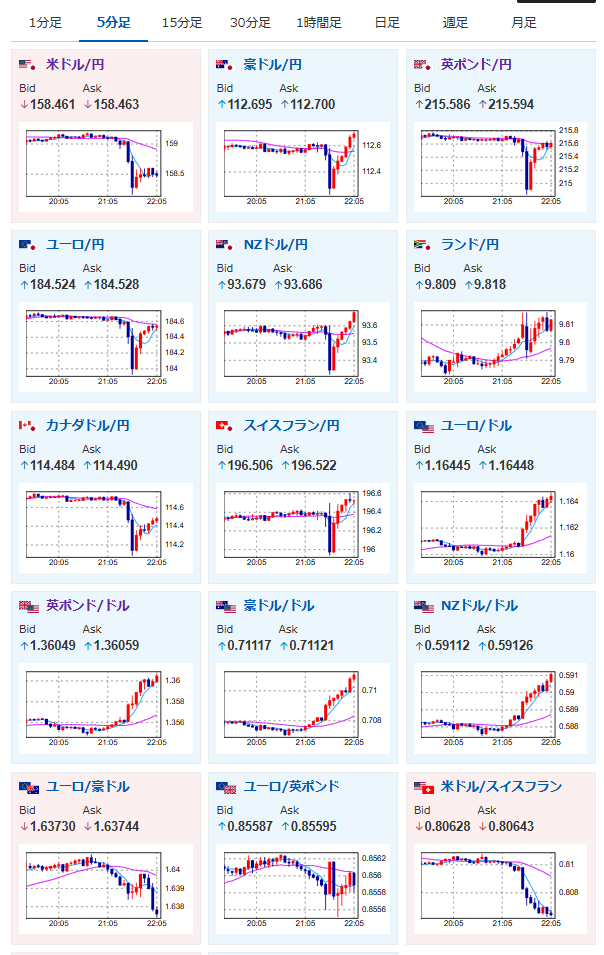Open the 豪ドル/円 currency card
604x955 pixels.
[303, 136]
